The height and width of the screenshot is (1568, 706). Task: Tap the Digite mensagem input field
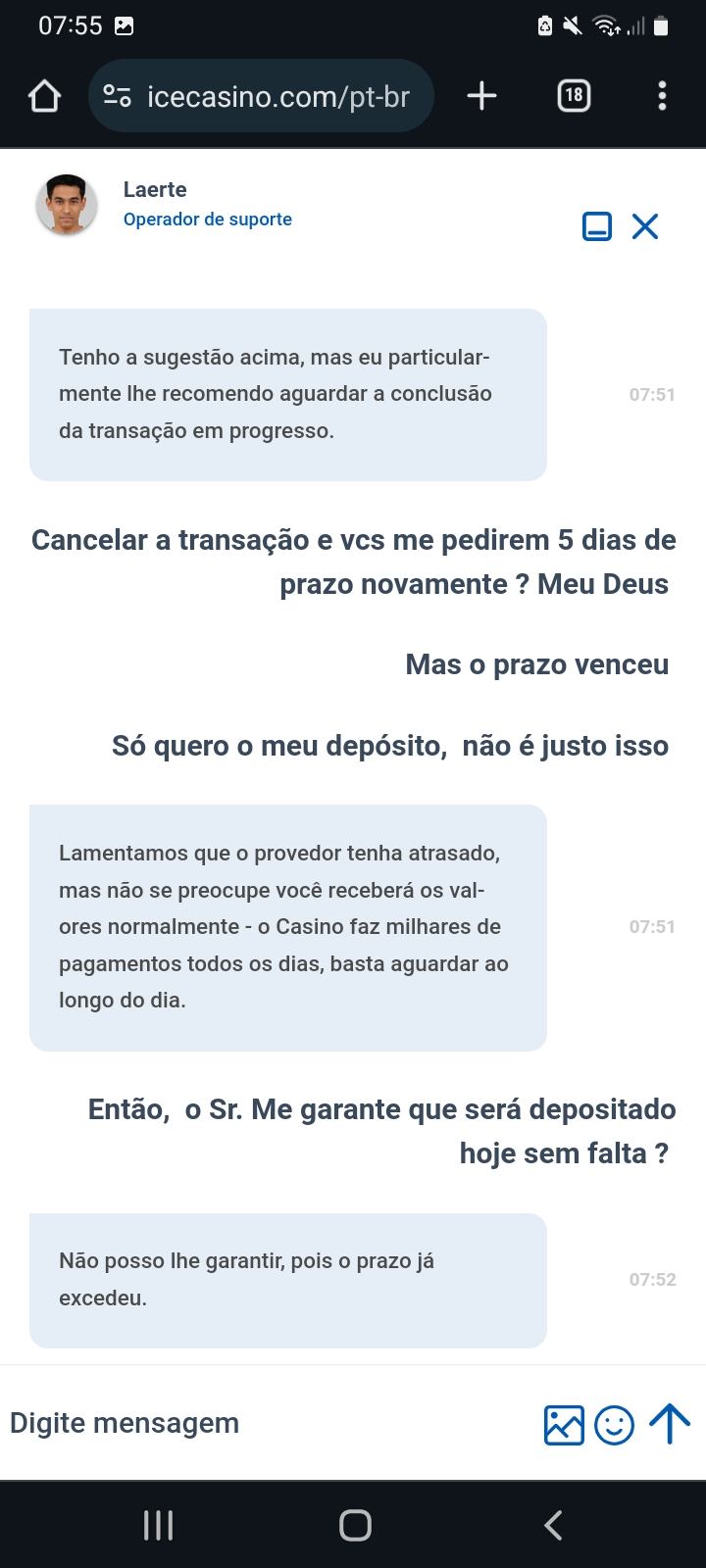125,1423
